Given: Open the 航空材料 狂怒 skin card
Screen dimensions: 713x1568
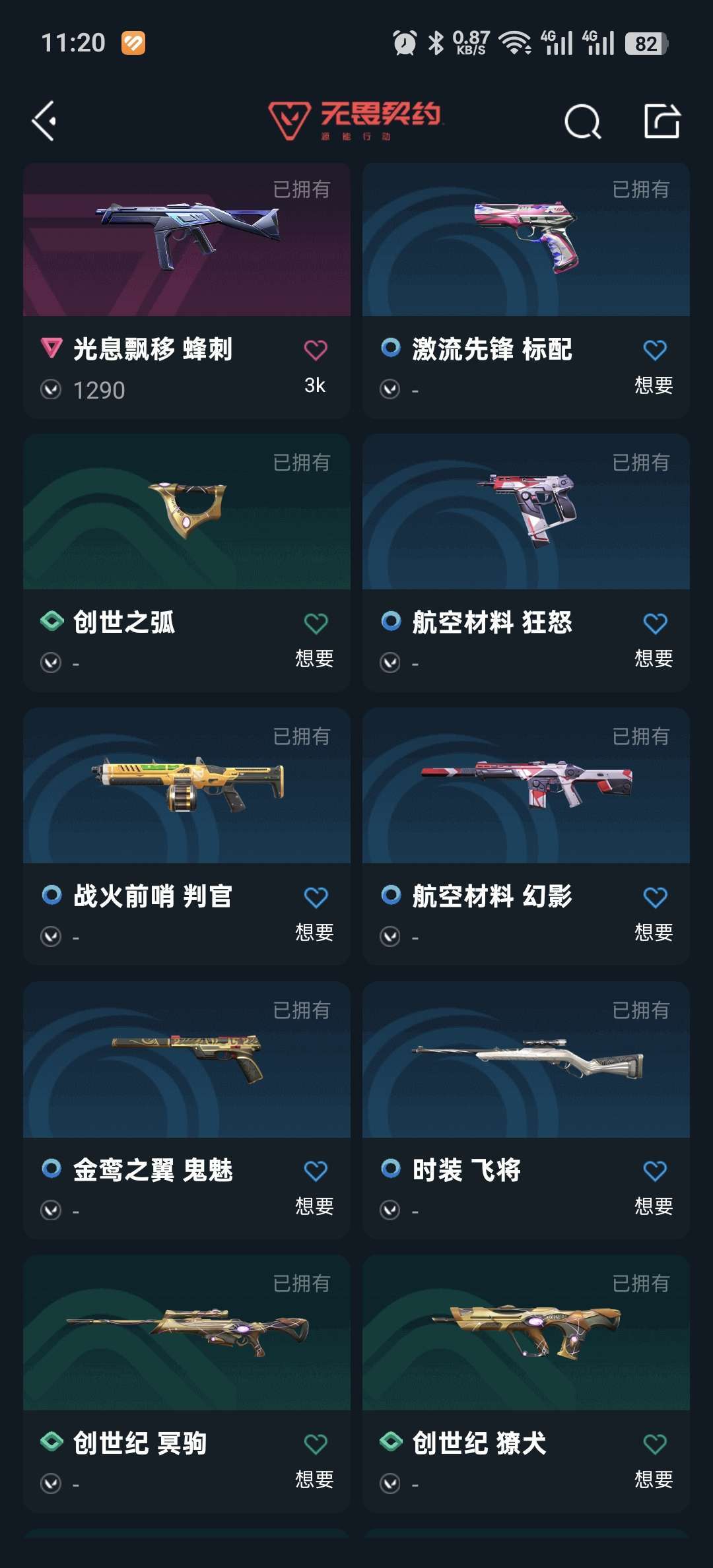Looking at the screenshot, I should (x=526, y=563).
